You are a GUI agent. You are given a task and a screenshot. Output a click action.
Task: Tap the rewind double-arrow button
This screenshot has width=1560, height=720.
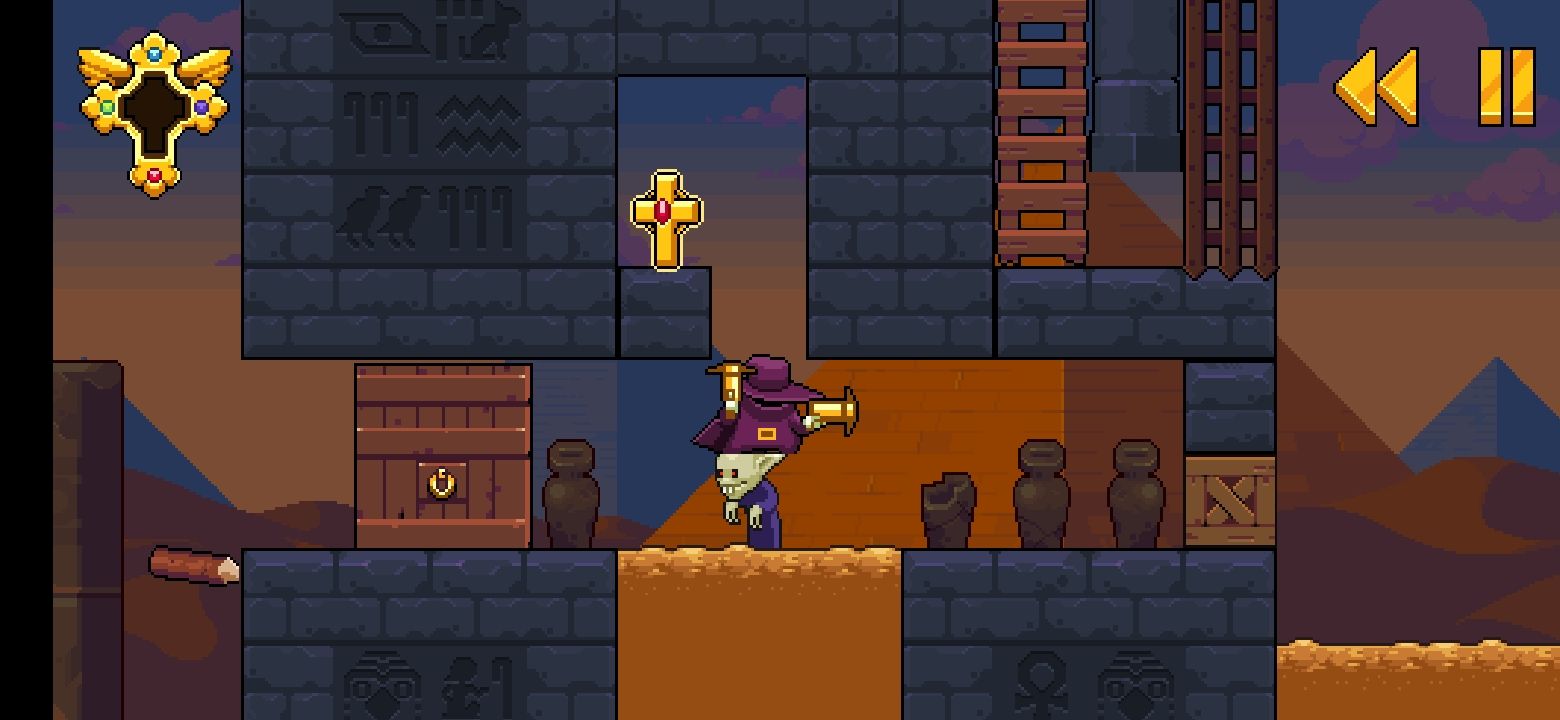[x=1377, y=87]
